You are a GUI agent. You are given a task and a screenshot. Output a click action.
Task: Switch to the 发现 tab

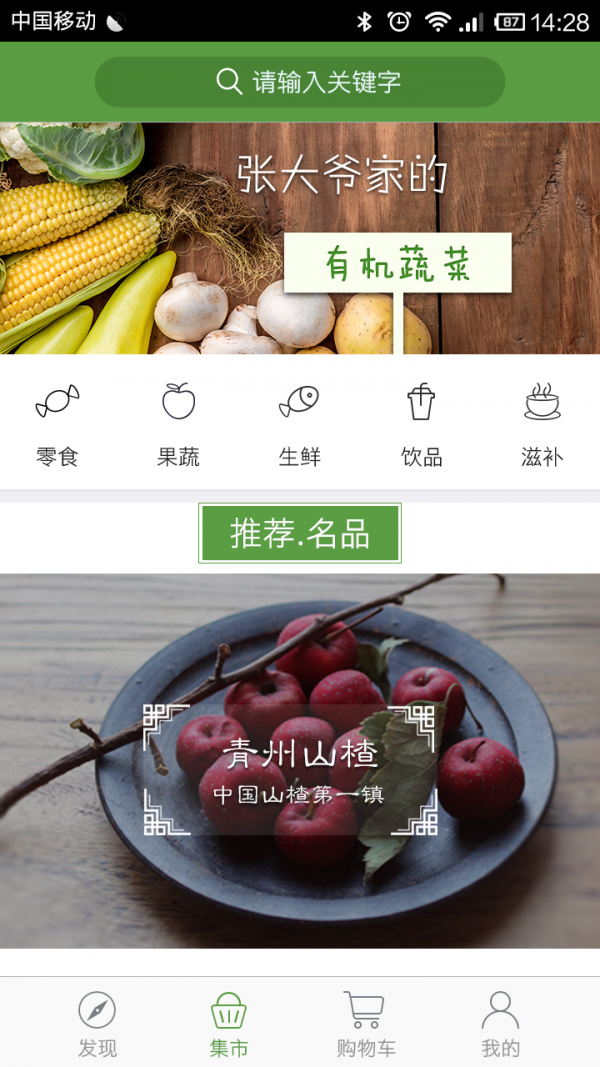point(97,1023)
